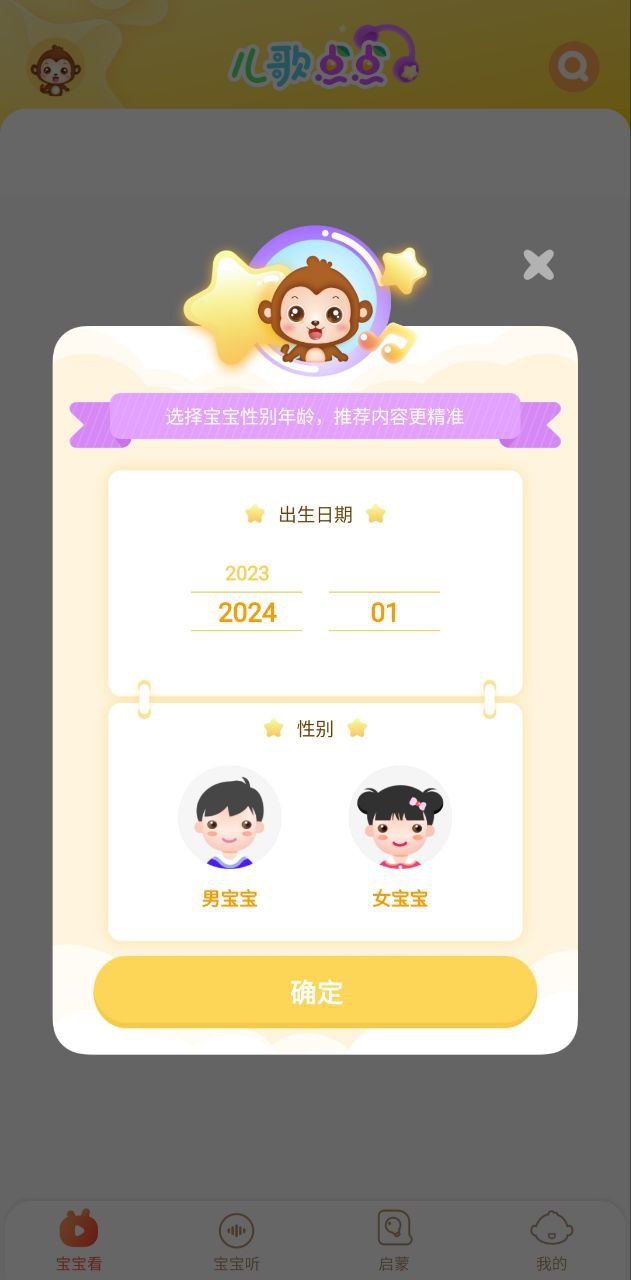This screenshot has height=1280, width=631.
Task: Open search with the magnifier icon
Action: 574,67
